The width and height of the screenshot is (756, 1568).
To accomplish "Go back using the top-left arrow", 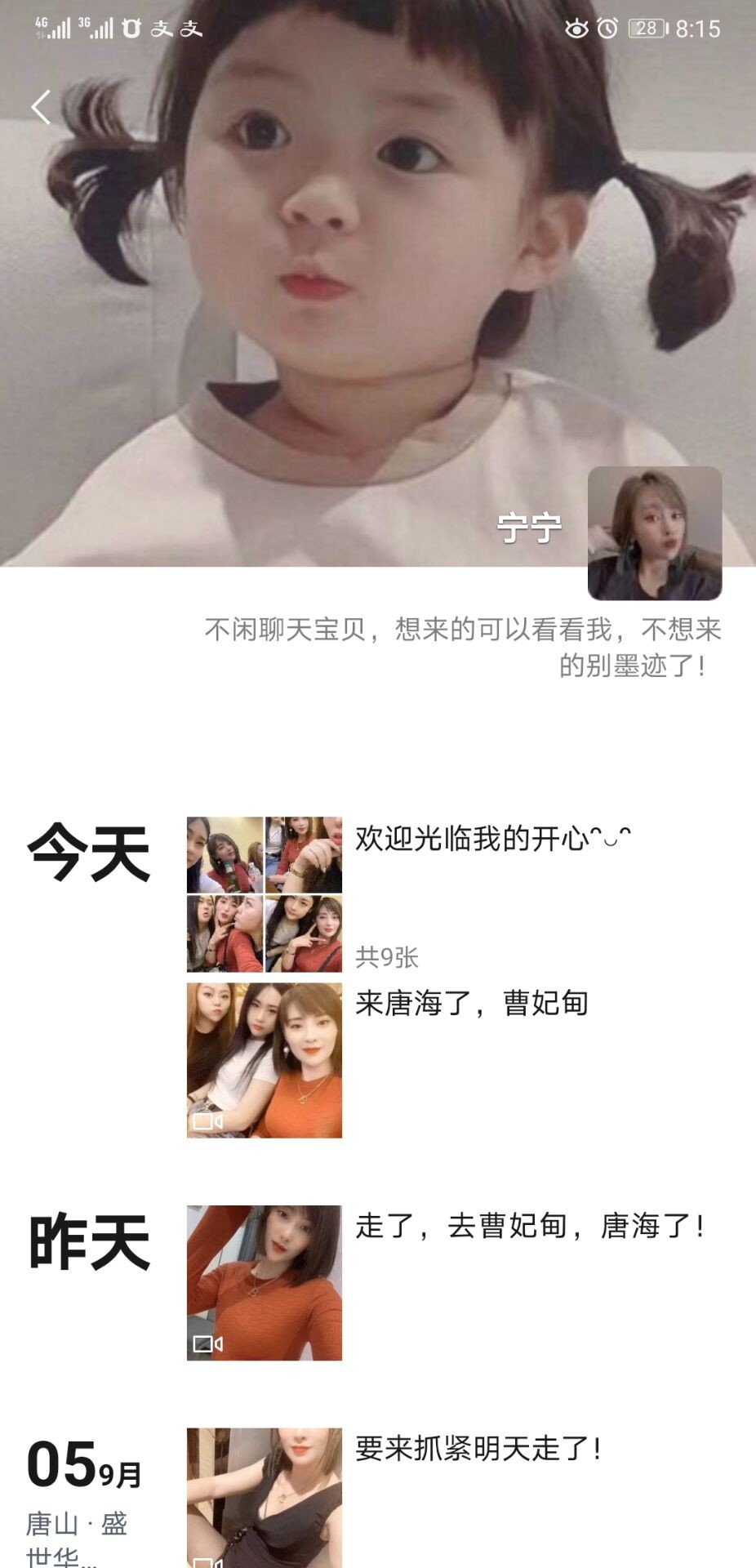I will point(41,107).
